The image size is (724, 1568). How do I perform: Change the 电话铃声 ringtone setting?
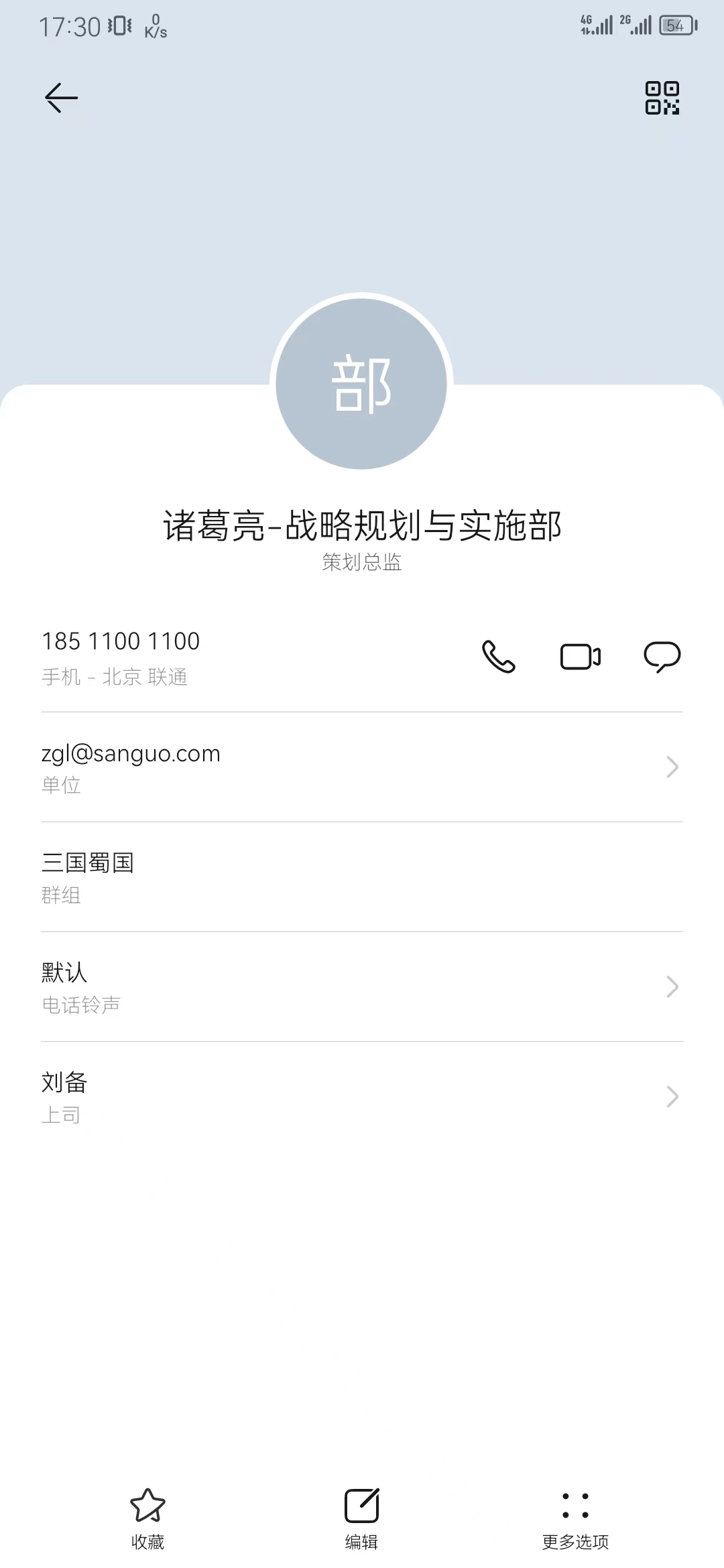tap(362, 986)
